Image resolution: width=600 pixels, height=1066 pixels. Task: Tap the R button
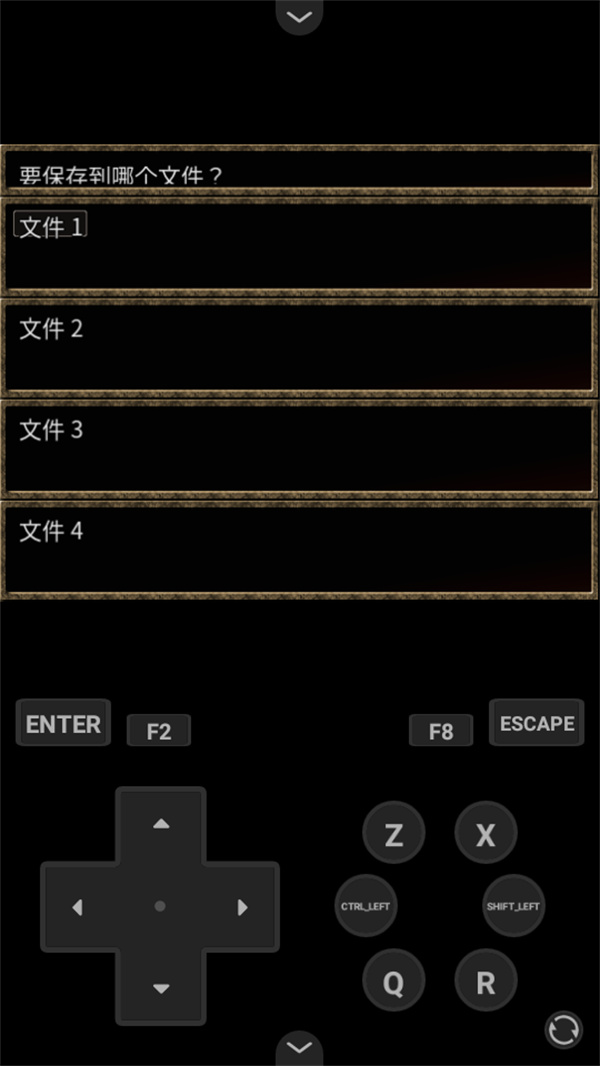point(485,981)
